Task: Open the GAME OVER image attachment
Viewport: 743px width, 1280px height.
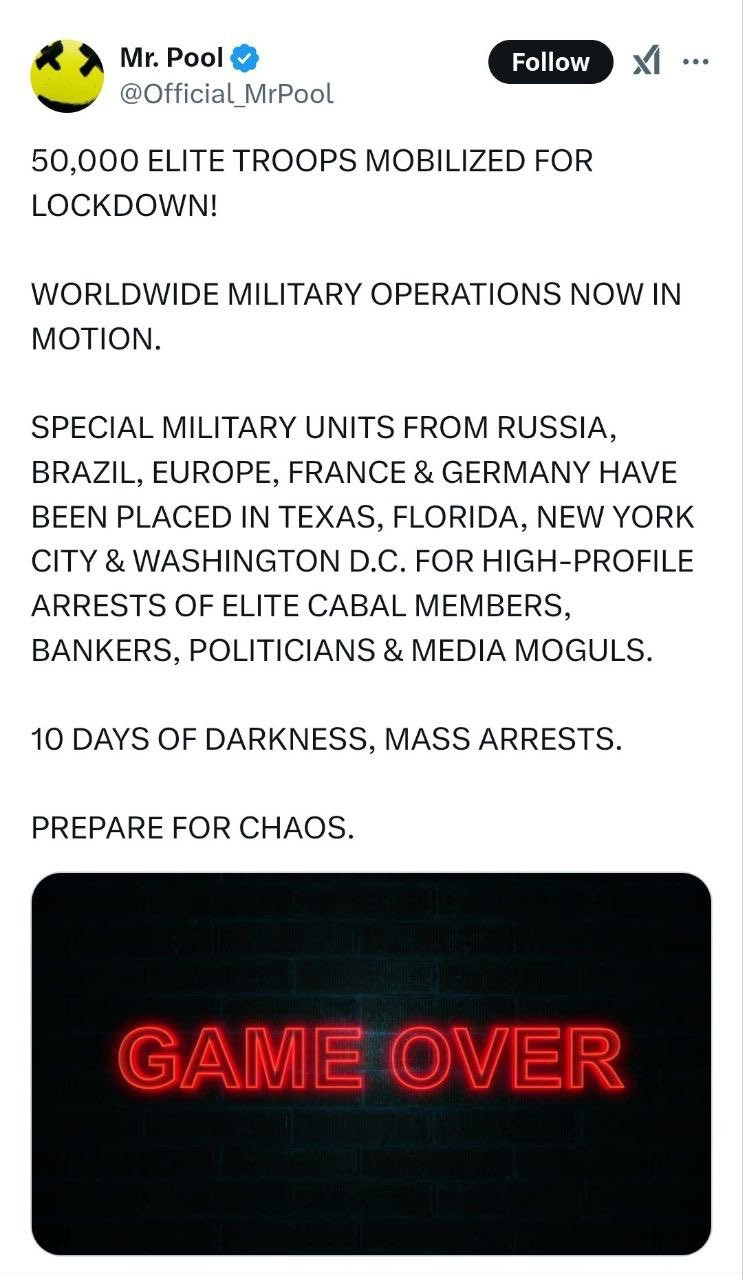Action: coord(371,1062)
